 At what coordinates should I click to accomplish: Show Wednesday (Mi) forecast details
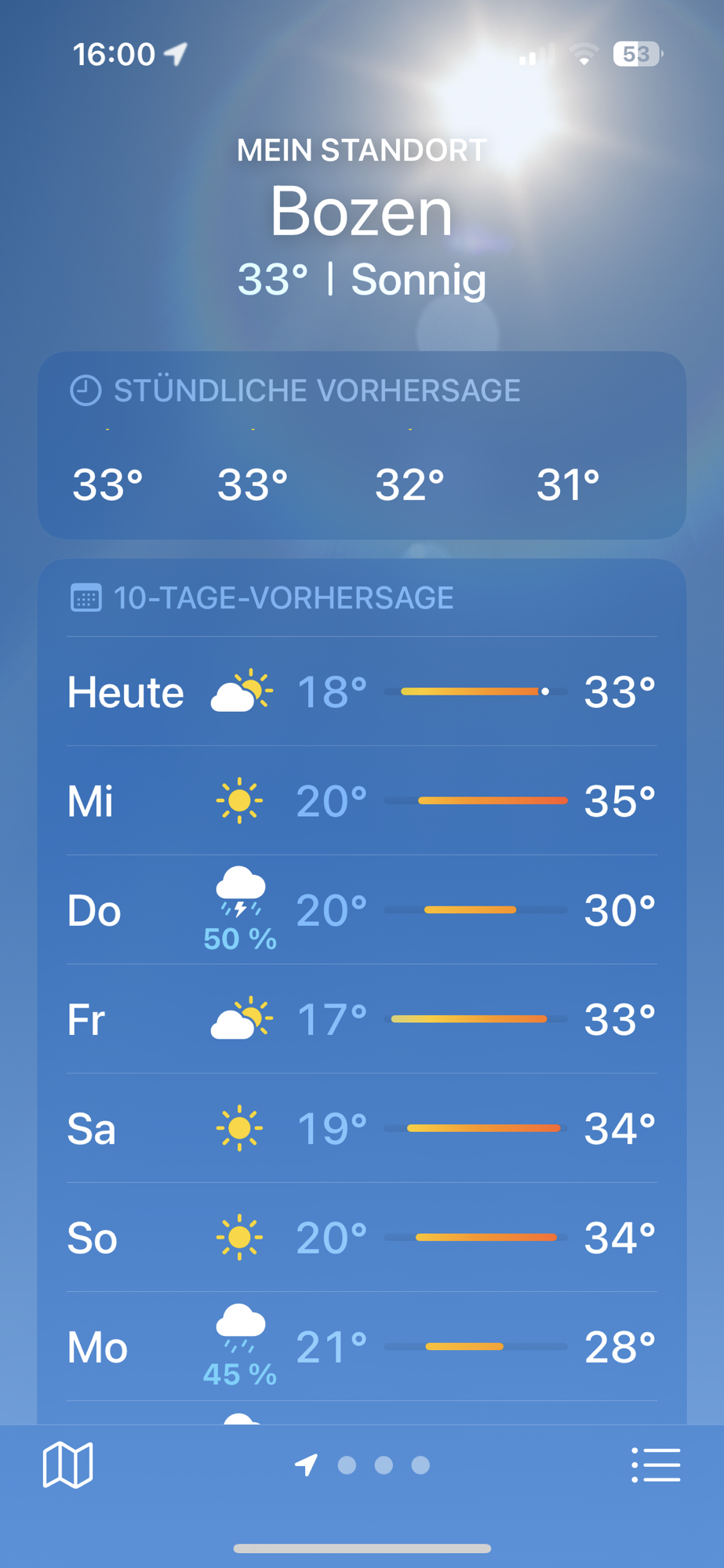(362, 800)
